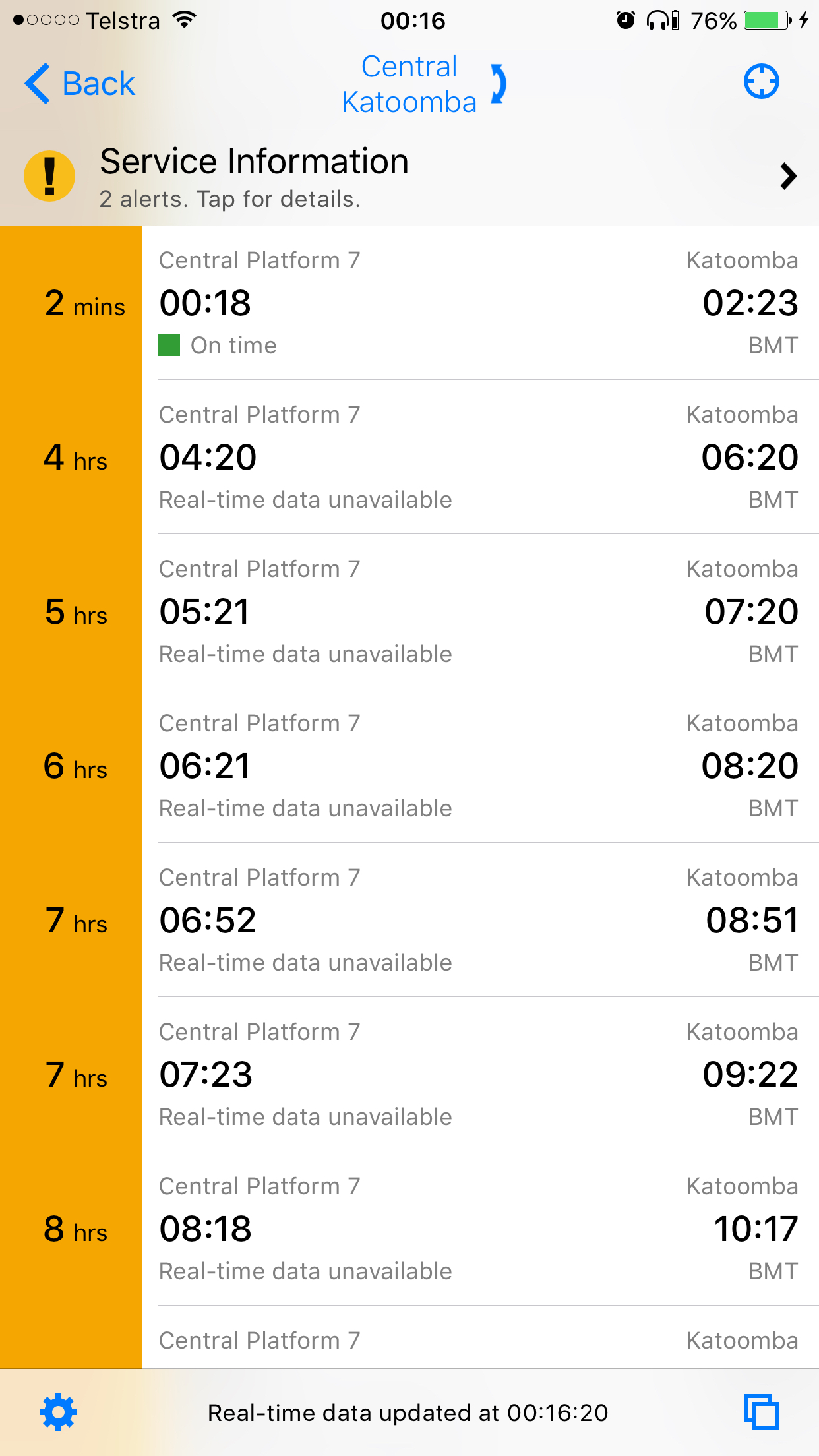Open Service Information alerts
The image size is (819, 1456).
pyautogui.click(x=409, y=177)
